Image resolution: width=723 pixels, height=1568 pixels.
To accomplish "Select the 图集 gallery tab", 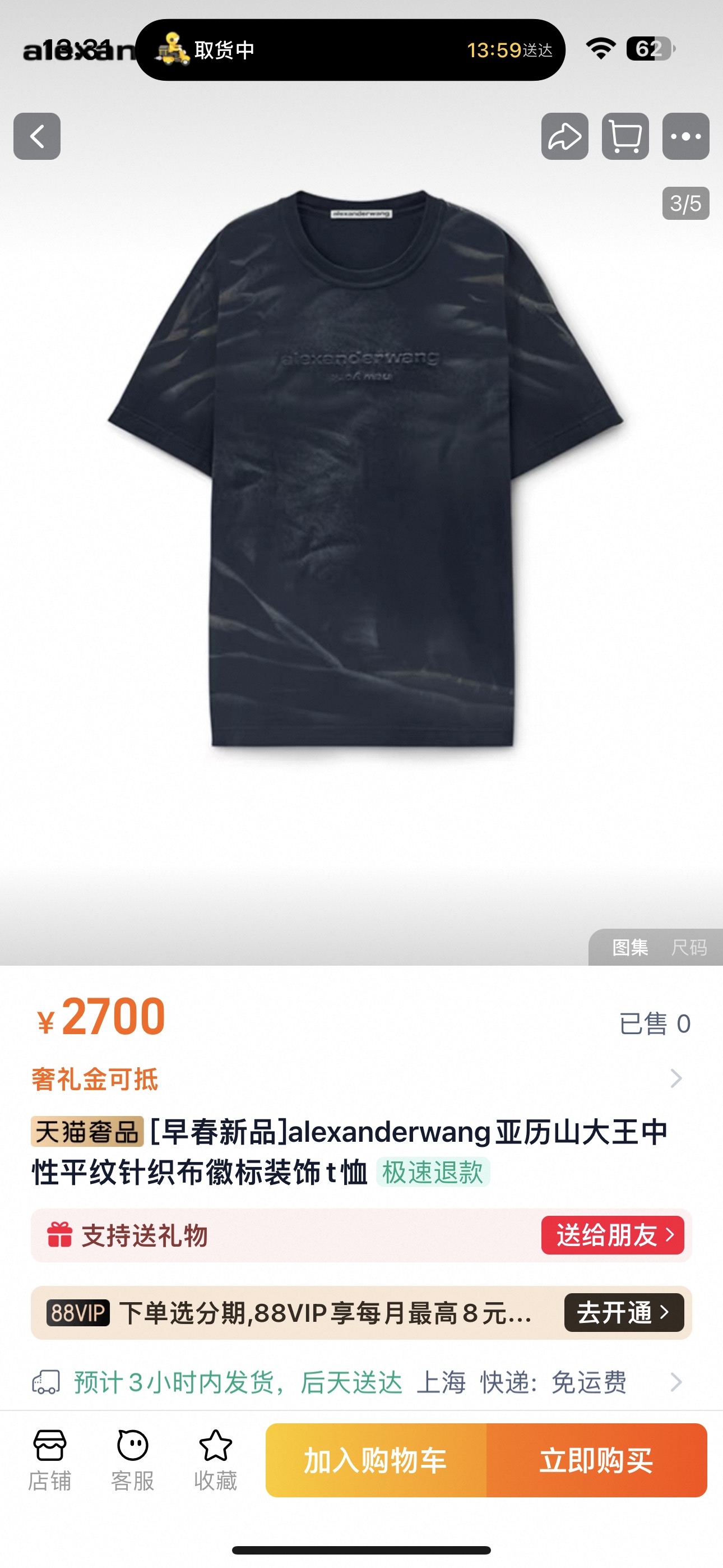I will click(630, 947).
